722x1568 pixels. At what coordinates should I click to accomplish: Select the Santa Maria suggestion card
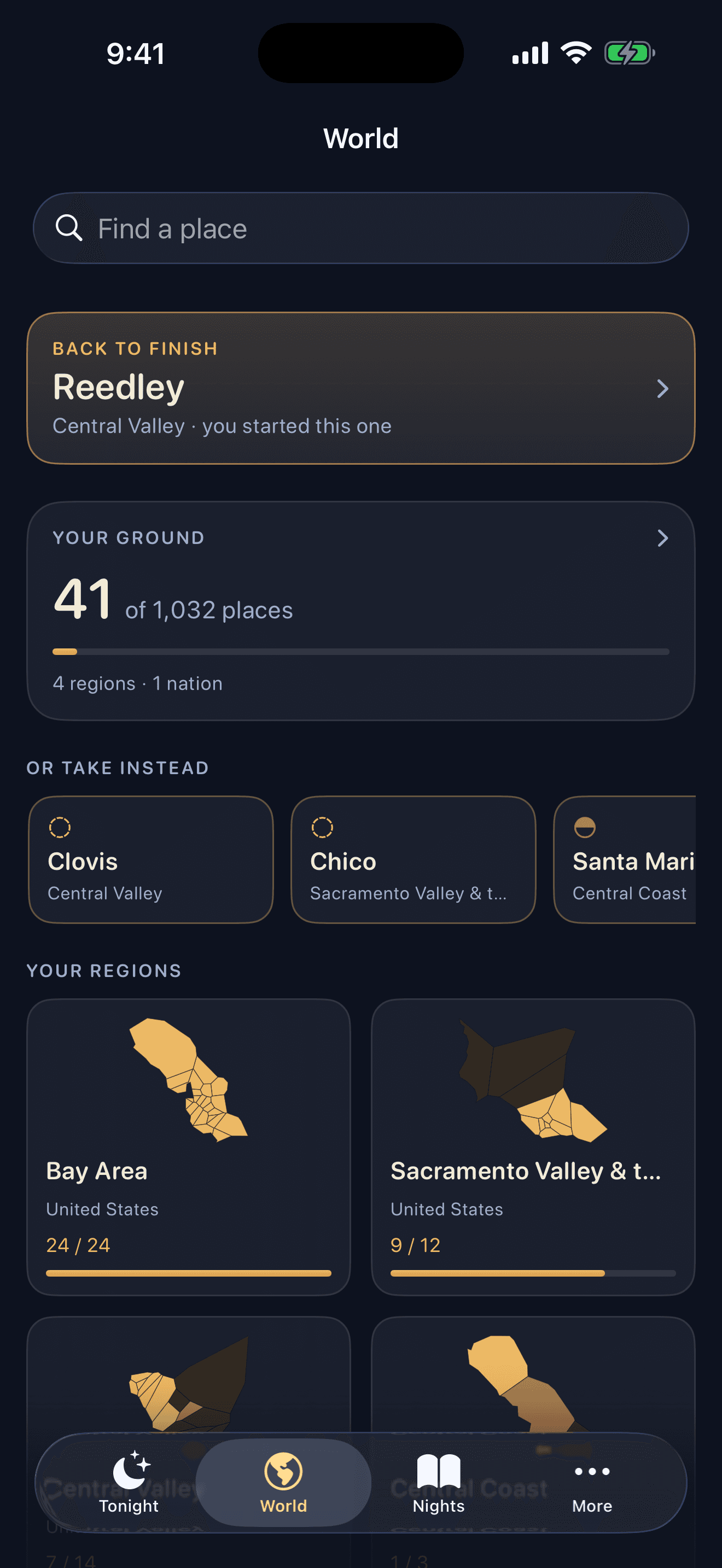pyautogui.click(x=625, y=859)
